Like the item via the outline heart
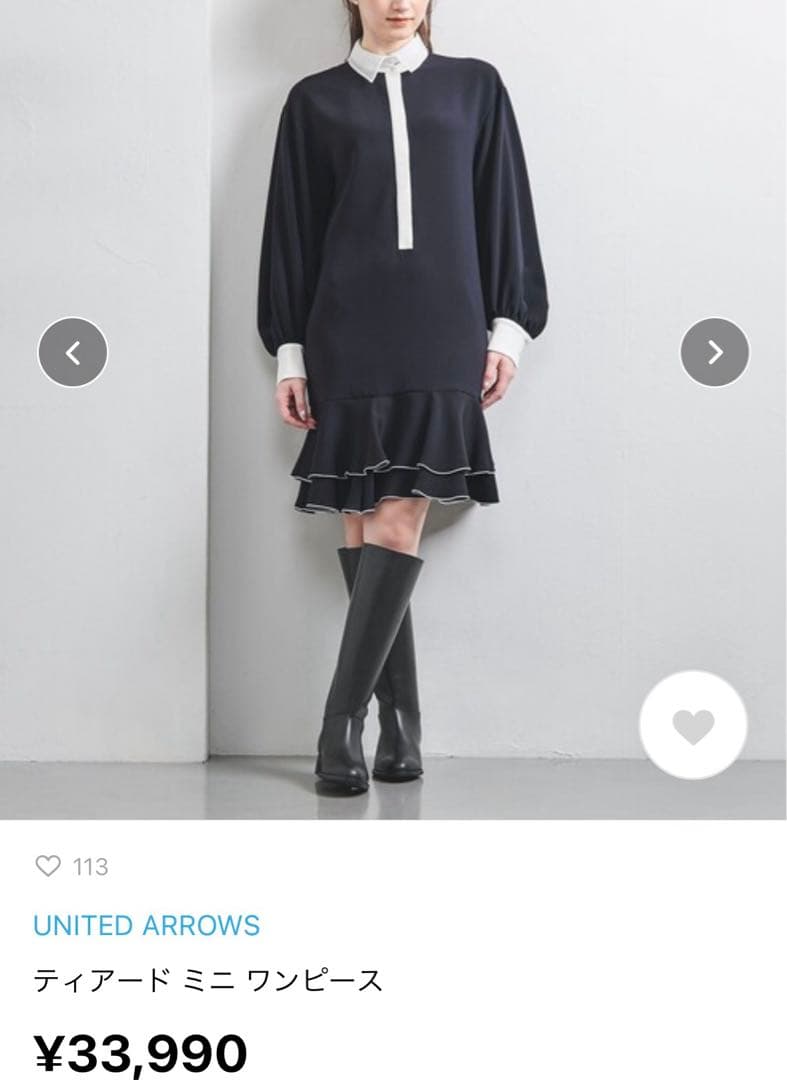The image size is (787, 1080). click(x=48, y=866)
